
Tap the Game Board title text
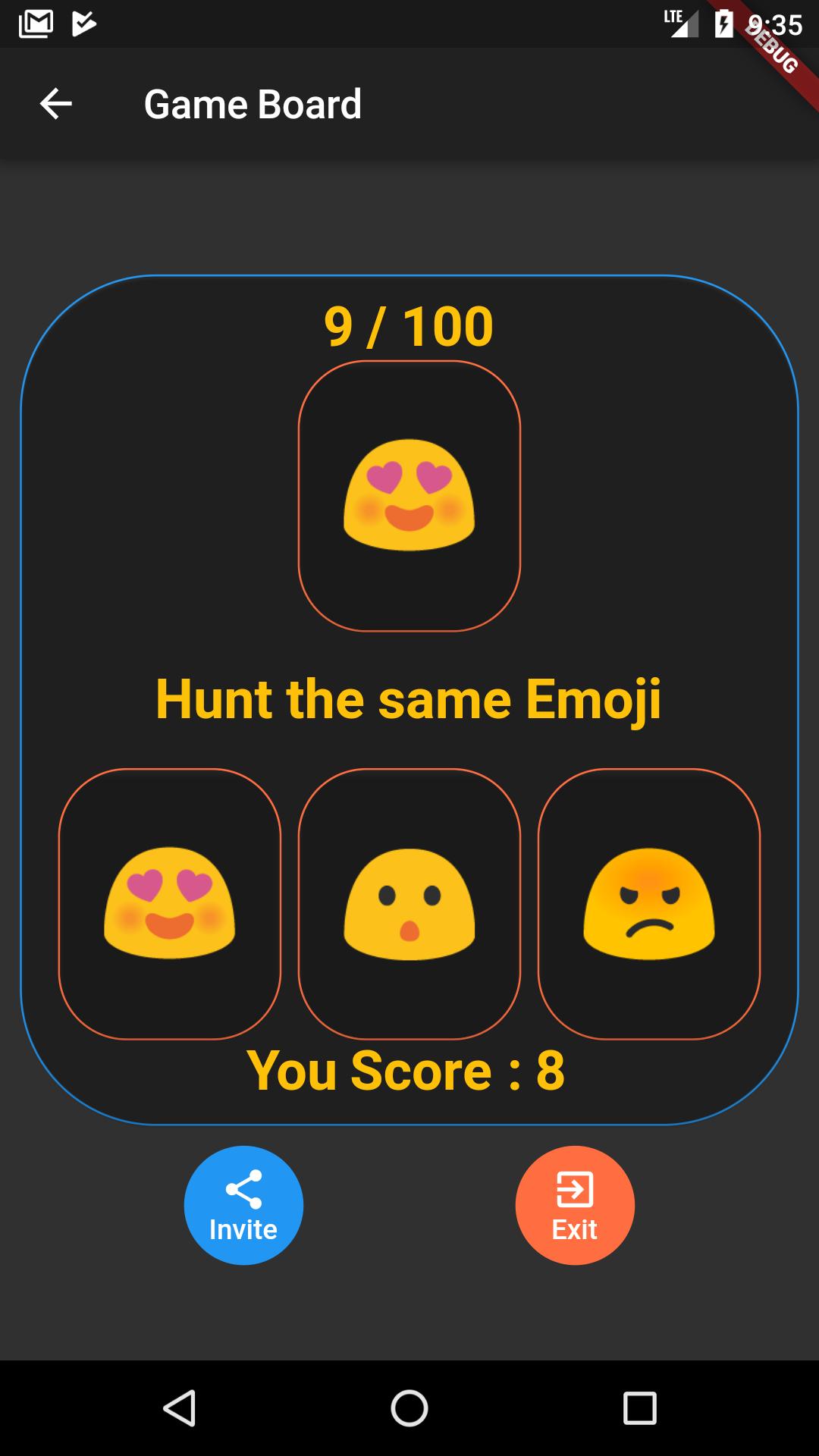[x=252, y=105]
